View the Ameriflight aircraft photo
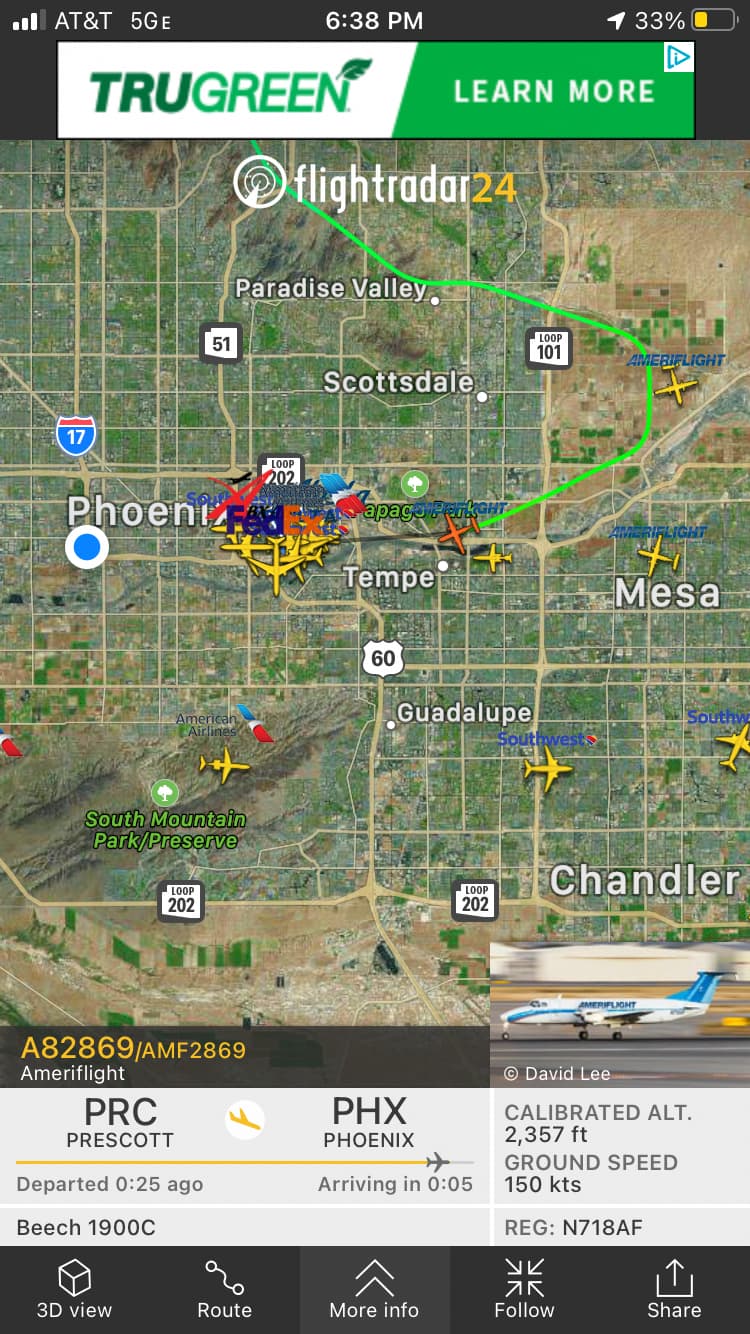 [x=619, y=1012]
